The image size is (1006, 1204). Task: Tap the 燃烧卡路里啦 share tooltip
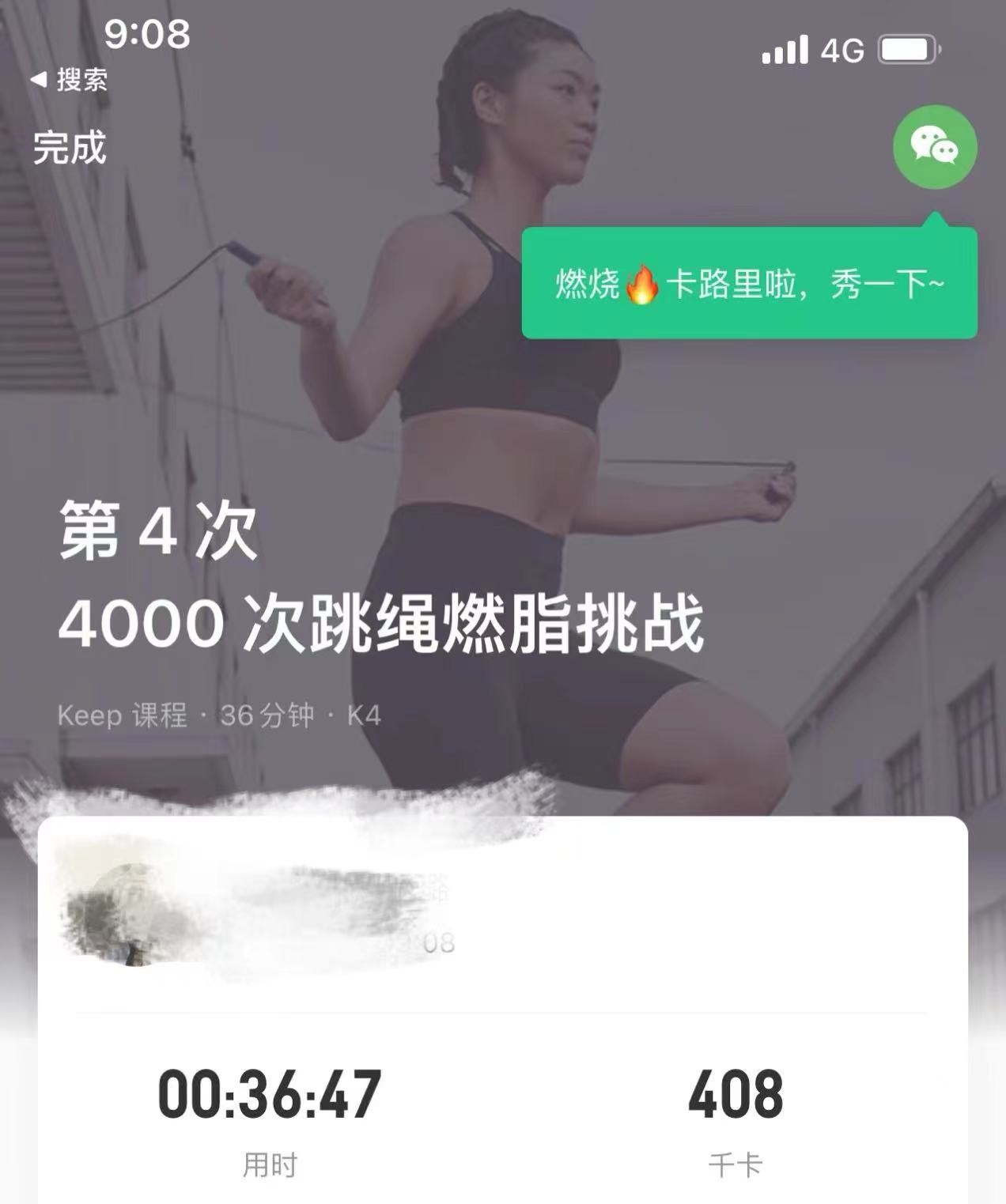[x=749, y=284]
